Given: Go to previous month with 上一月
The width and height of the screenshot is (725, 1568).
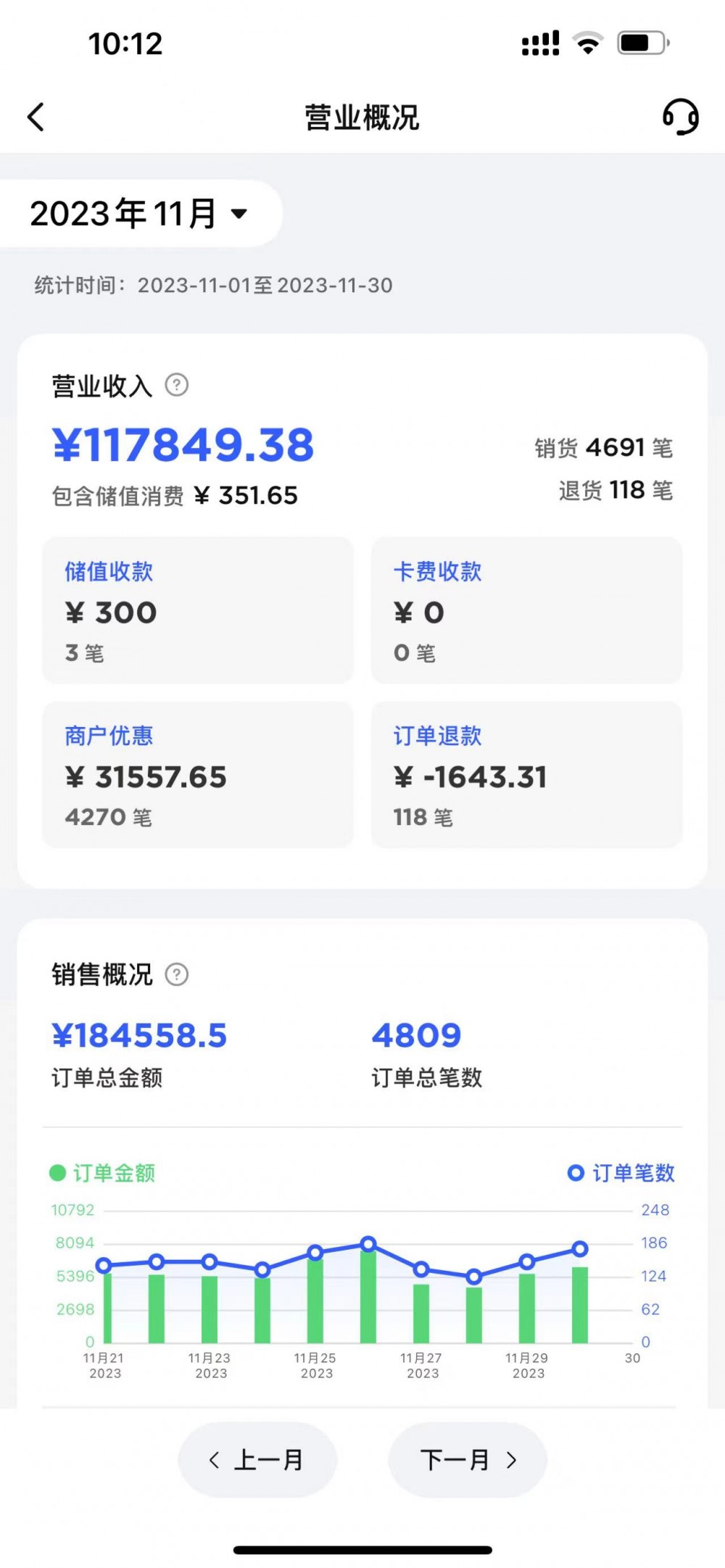Looking at the screenshot, I should click(257, 1460).
